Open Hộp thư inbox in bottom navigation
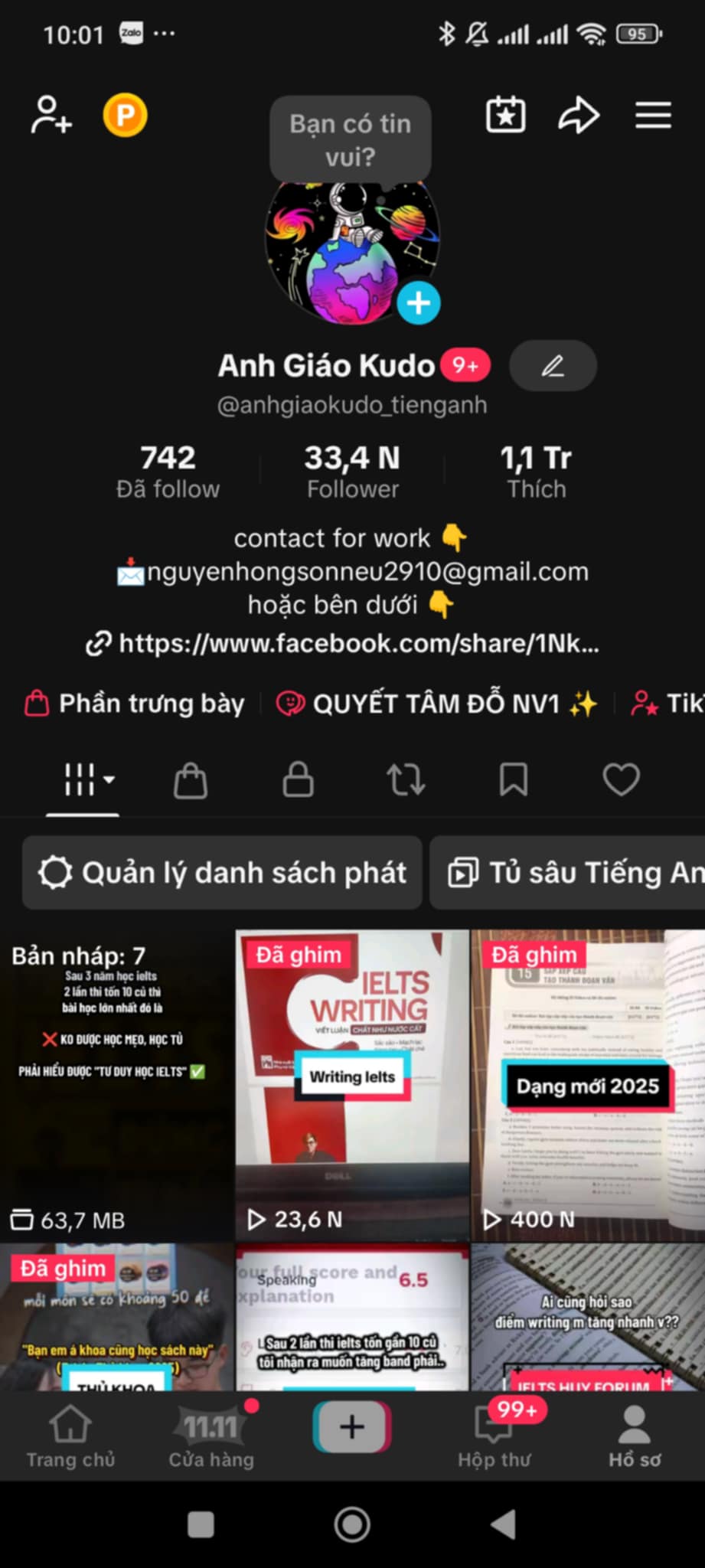This screenshot has height=1568, width=705. pos(494,1436)
